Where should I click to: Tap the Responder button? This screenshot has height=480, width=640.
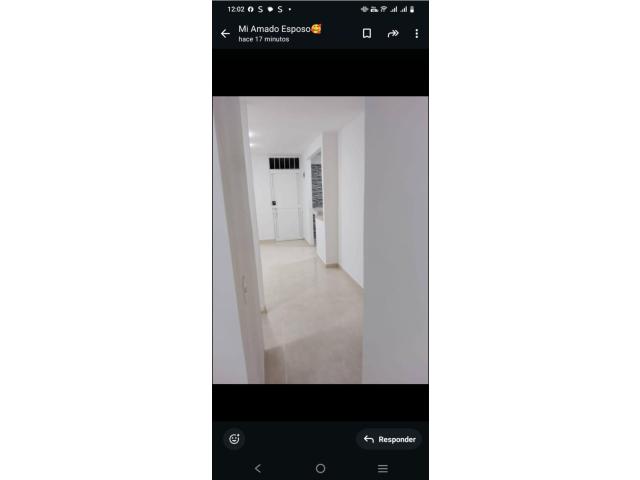pyautogui.click(x=389, y=439)
